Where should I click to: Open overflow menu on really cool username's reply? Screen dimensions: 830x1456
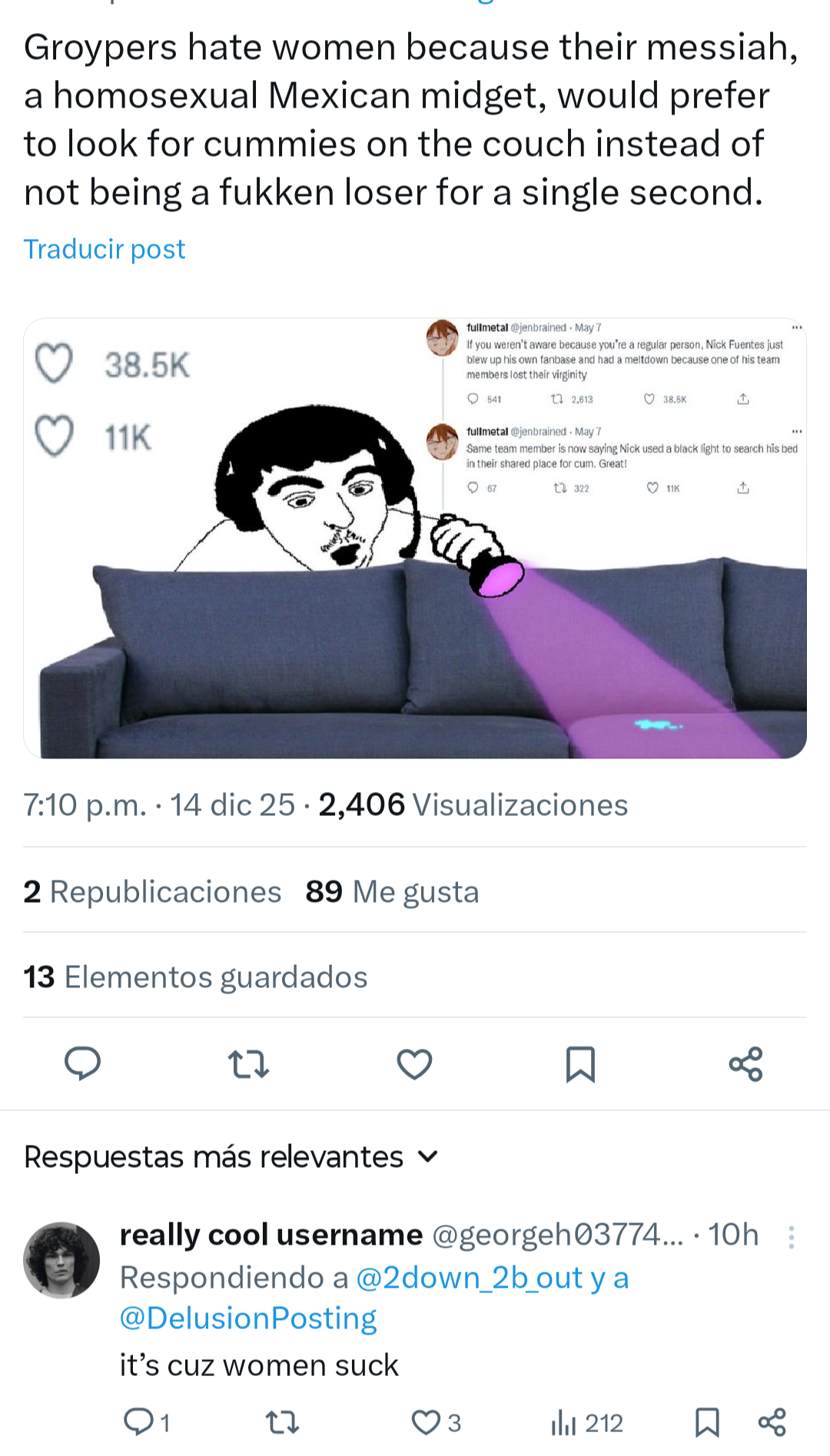(x=791, y=1237)
